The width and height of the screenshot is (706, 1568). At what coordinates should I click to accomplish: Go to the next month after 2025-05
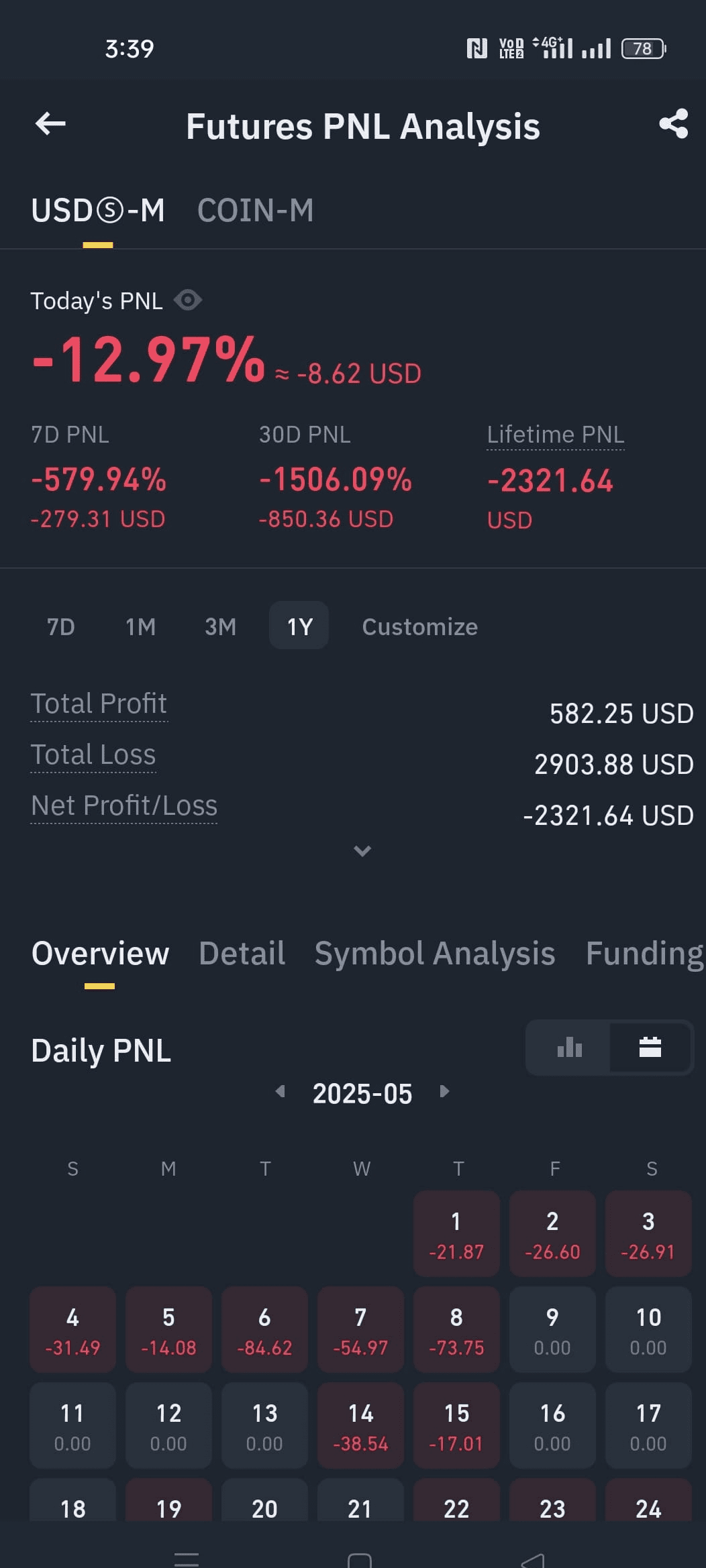[x=444, y=1091]
